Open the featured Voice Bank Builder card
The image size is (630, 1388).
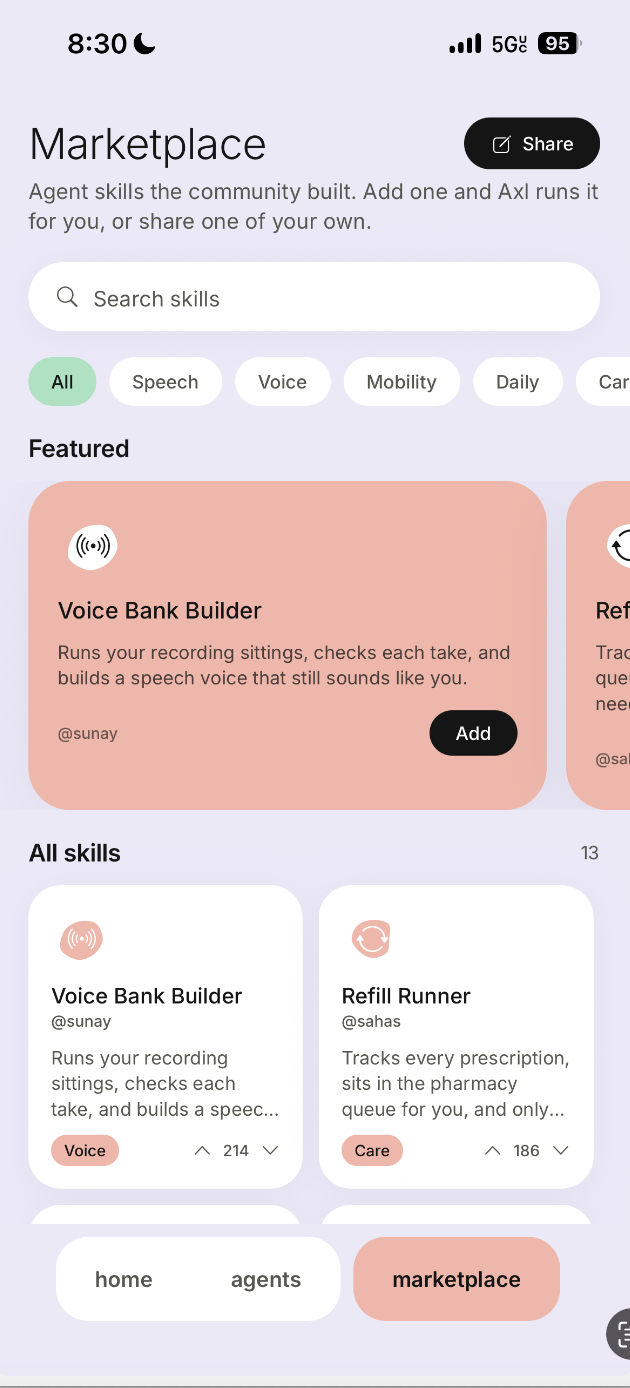pos(287,645)
